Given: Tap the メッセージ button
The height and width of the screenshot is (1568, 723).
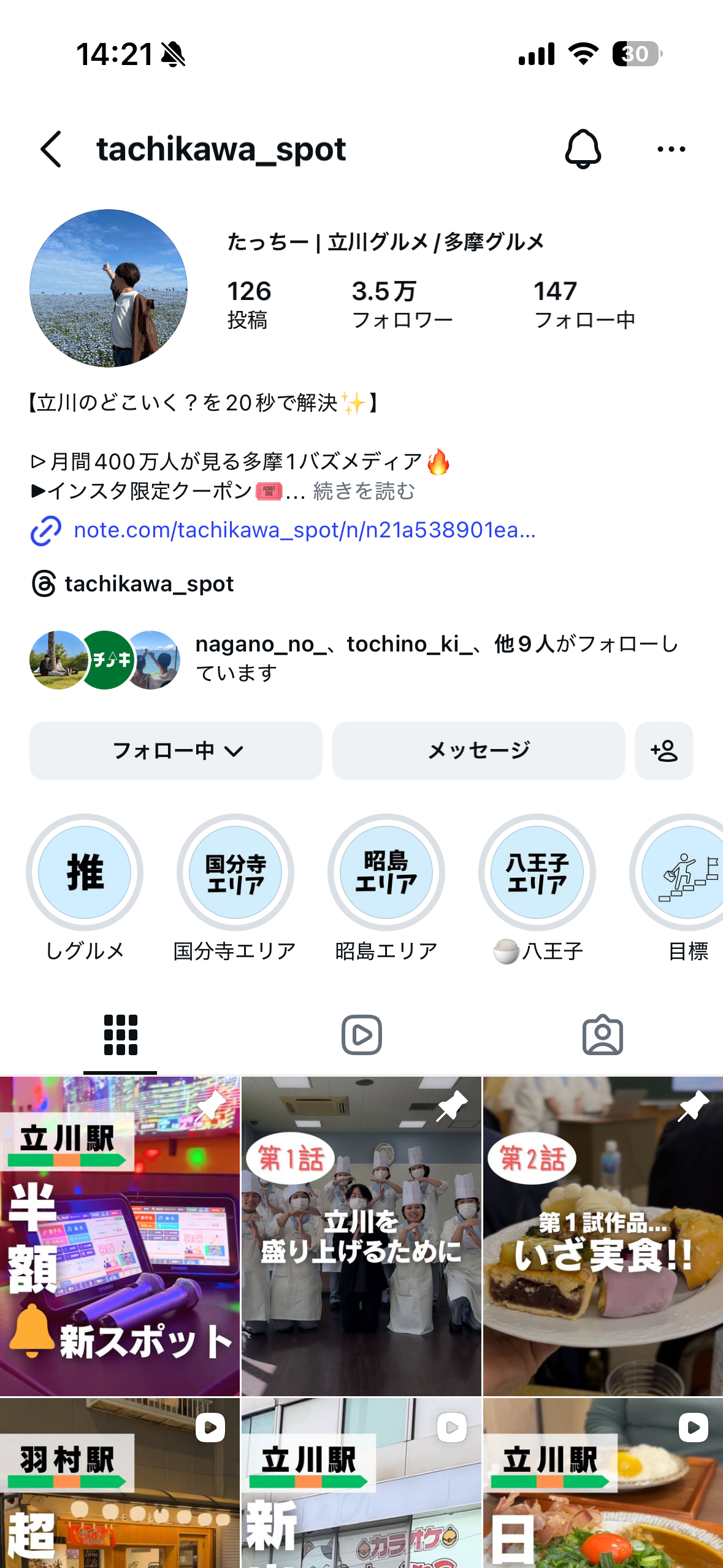Looking at the screenshot, I should (478, 750).
